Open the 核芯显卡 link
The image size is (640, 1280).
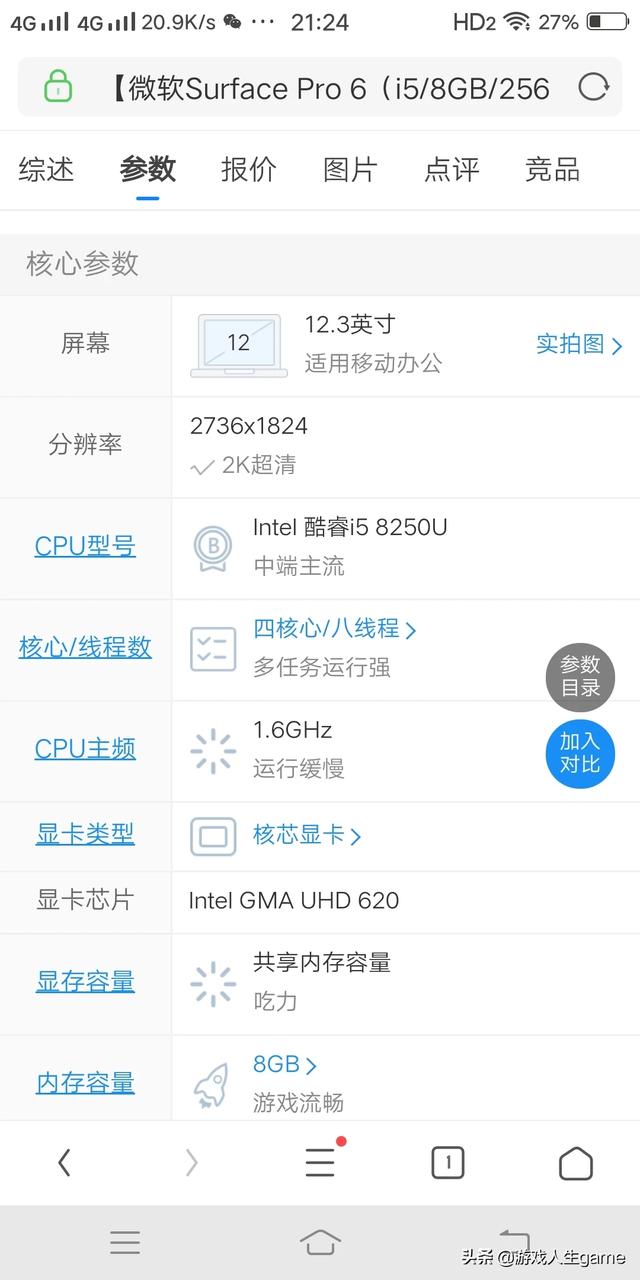coord(306,835)
